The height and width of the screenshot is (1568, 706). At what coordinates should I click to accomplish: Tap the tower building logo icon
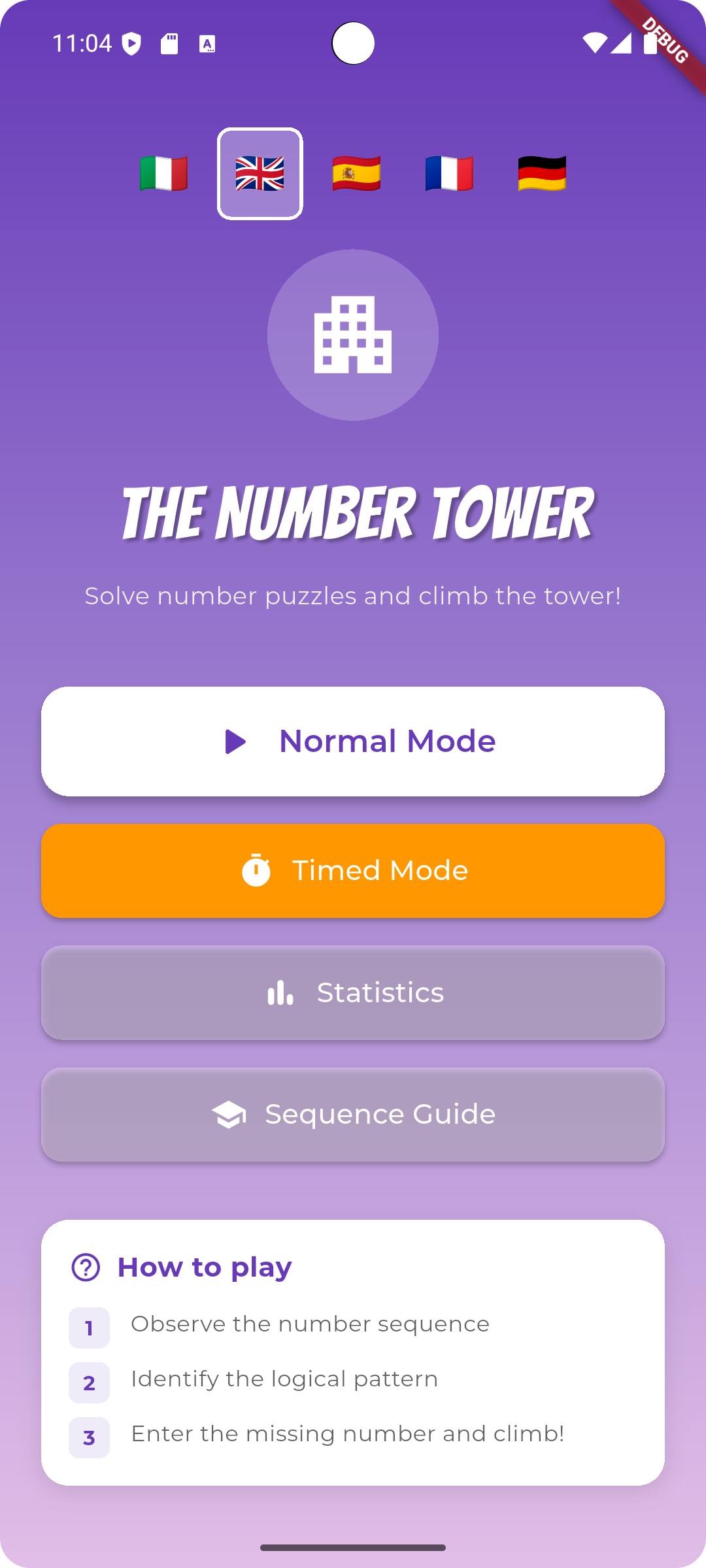click(x=352, y=335)
